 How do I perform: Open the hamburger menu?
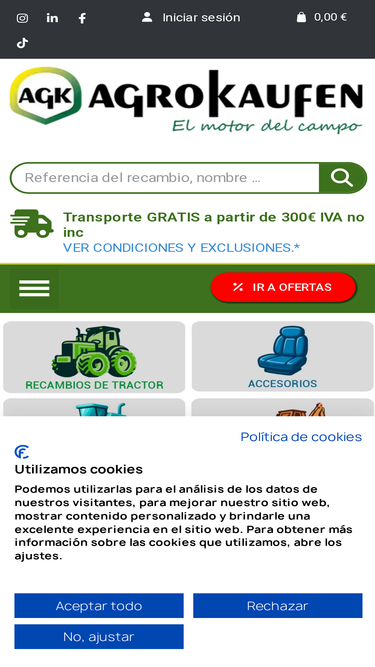(x=34, y=288)
